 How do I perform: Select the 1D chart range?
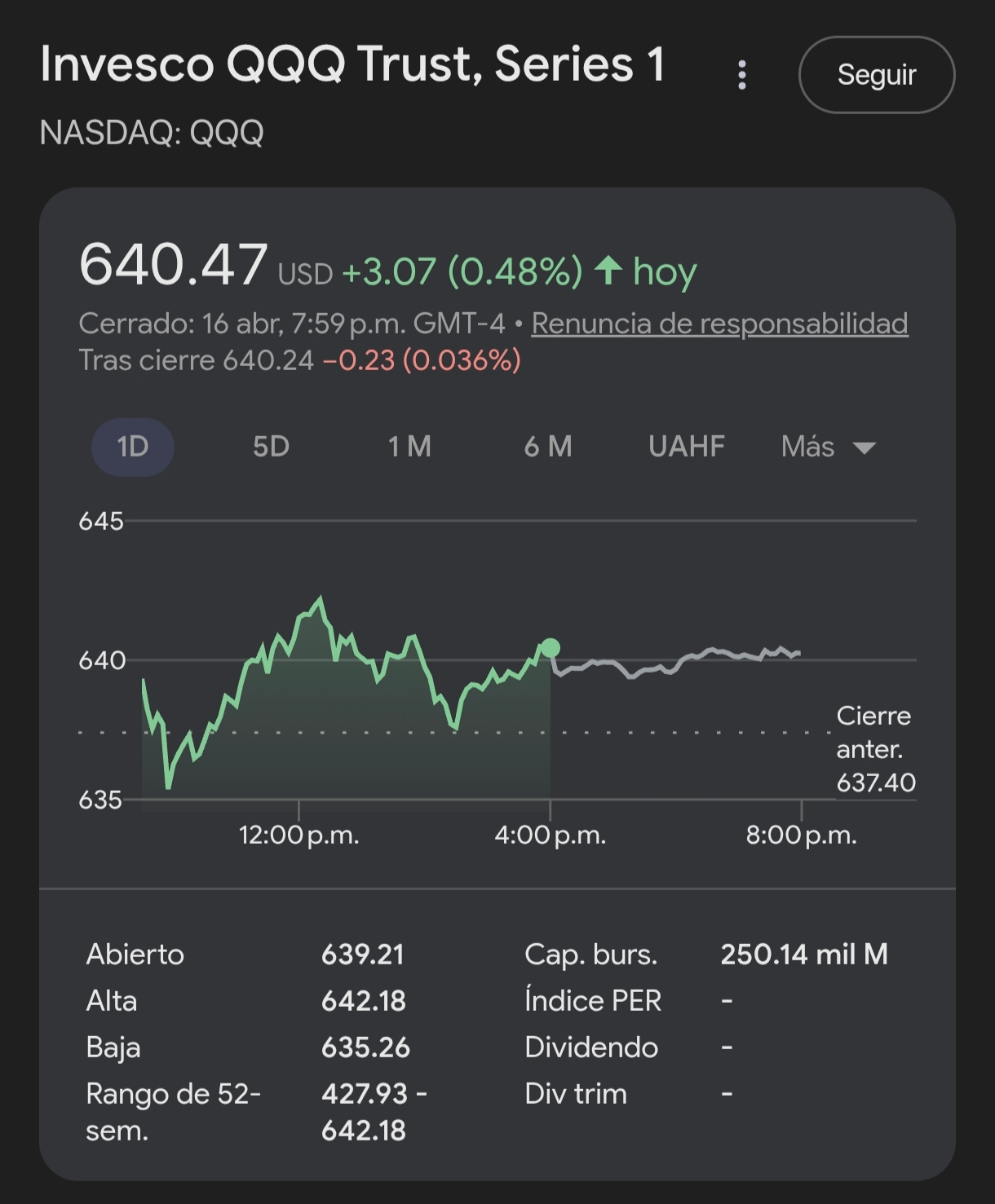click(133, 447)
